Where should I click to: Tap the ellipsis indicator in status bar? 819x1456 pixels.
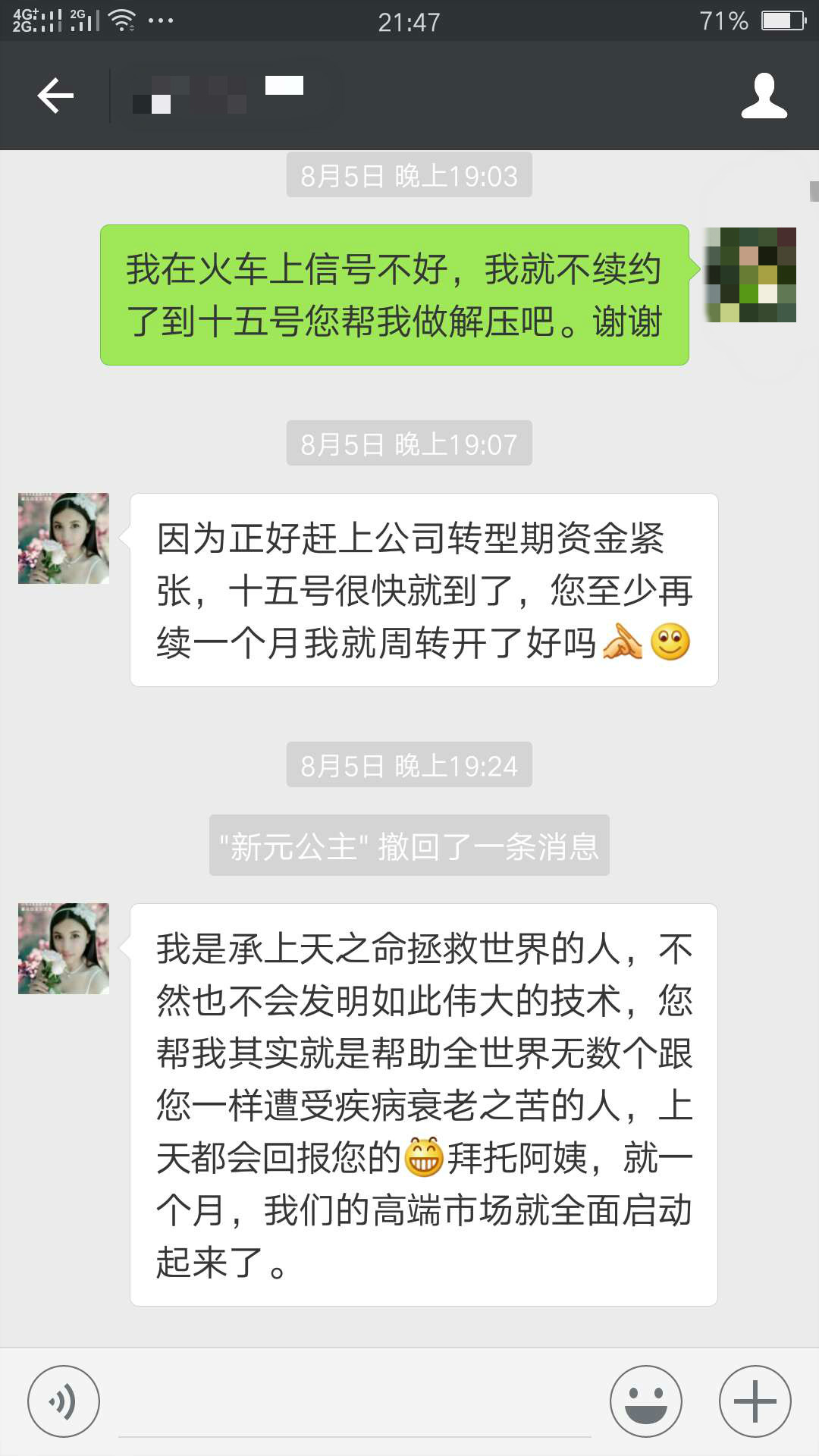161,21
